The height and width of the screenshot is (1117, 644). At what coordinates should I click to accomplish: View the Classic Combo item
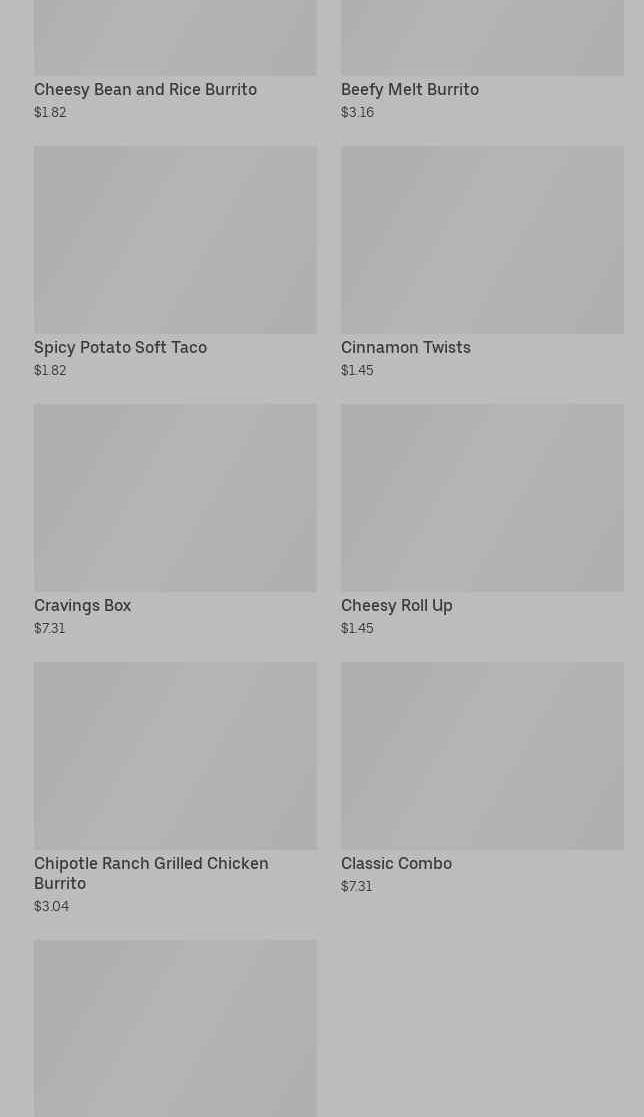(x=482, y=779)
